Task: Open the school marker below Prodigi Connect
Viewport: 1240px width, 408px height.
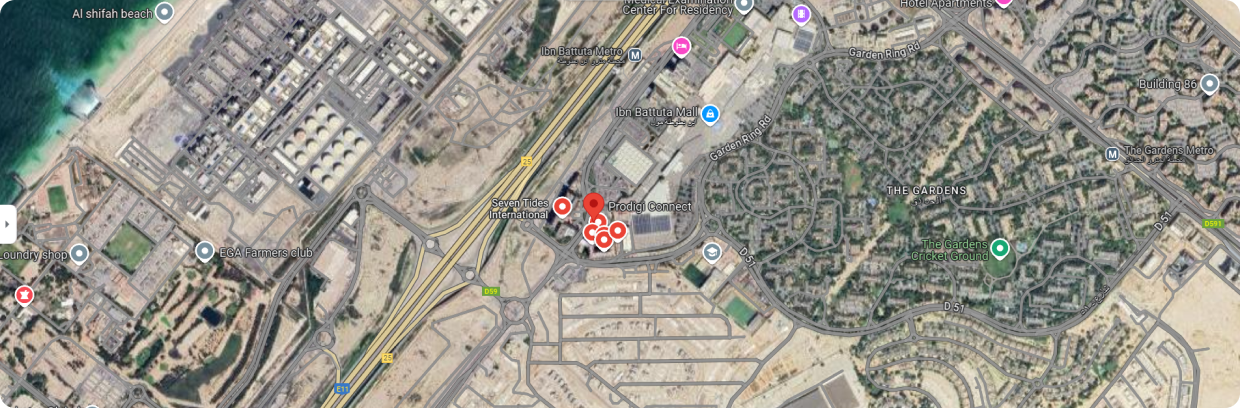Action: coord(712,251)
